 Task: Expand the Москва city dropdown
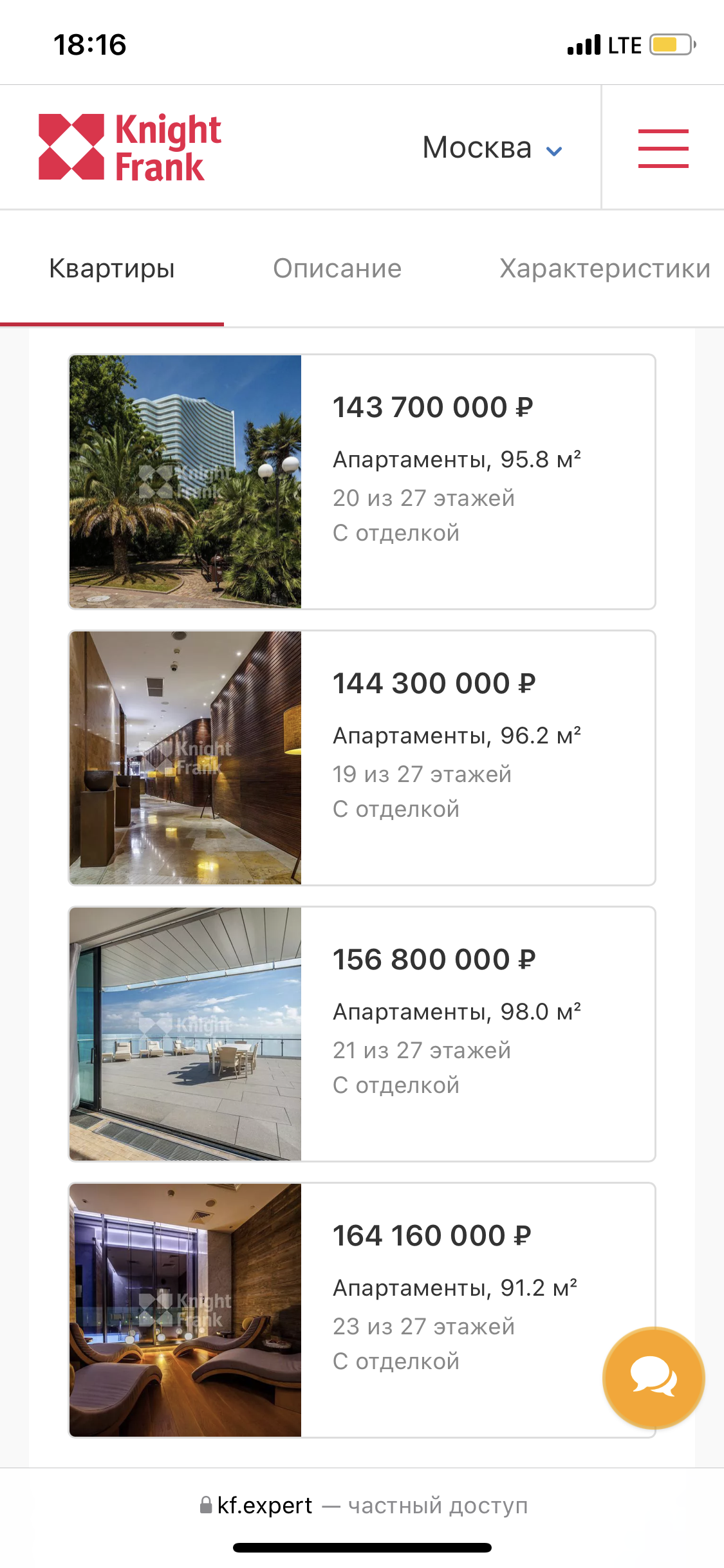coord(492,148)
